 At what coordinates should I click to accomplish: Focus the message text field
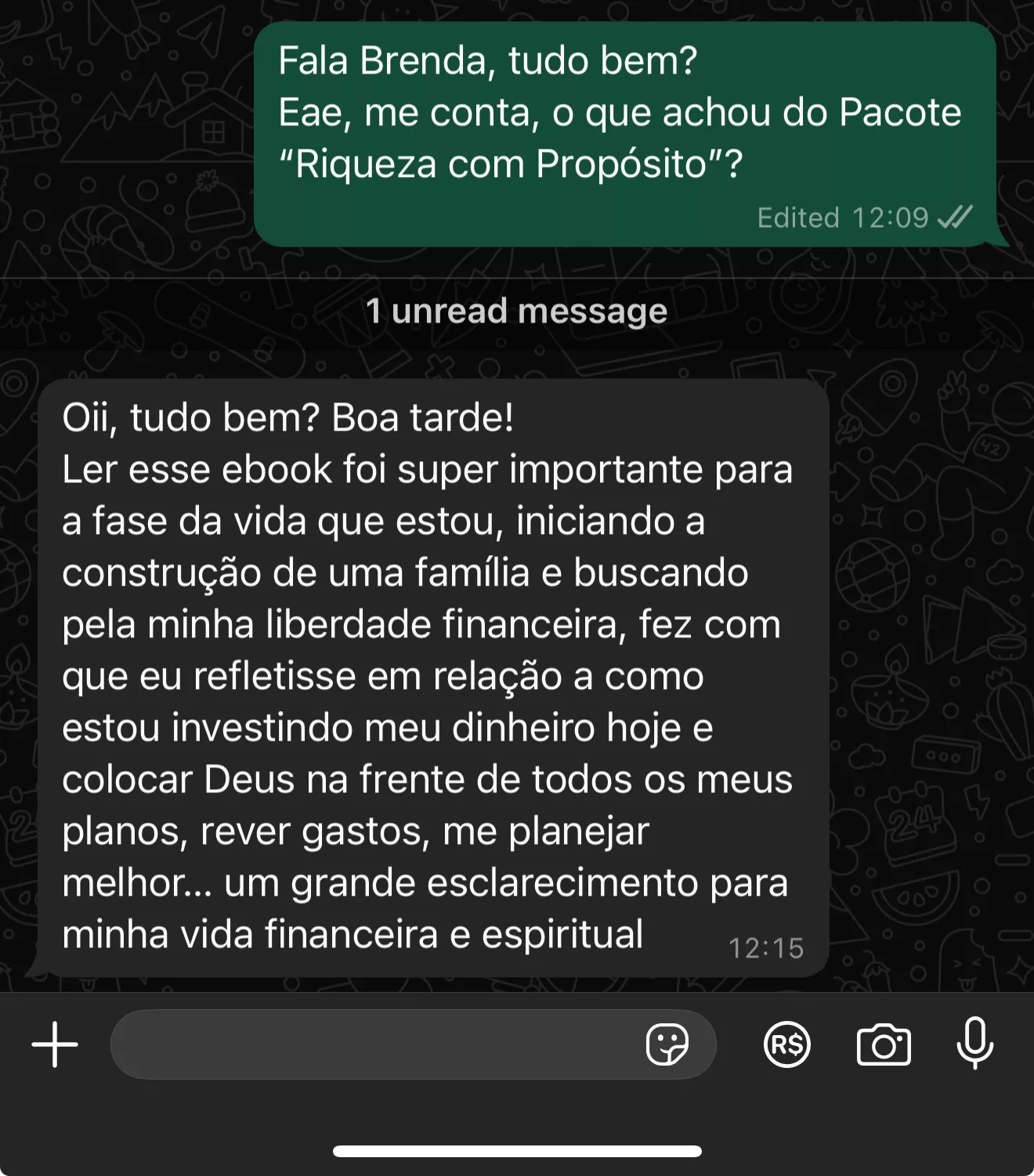coord(376,1044)
